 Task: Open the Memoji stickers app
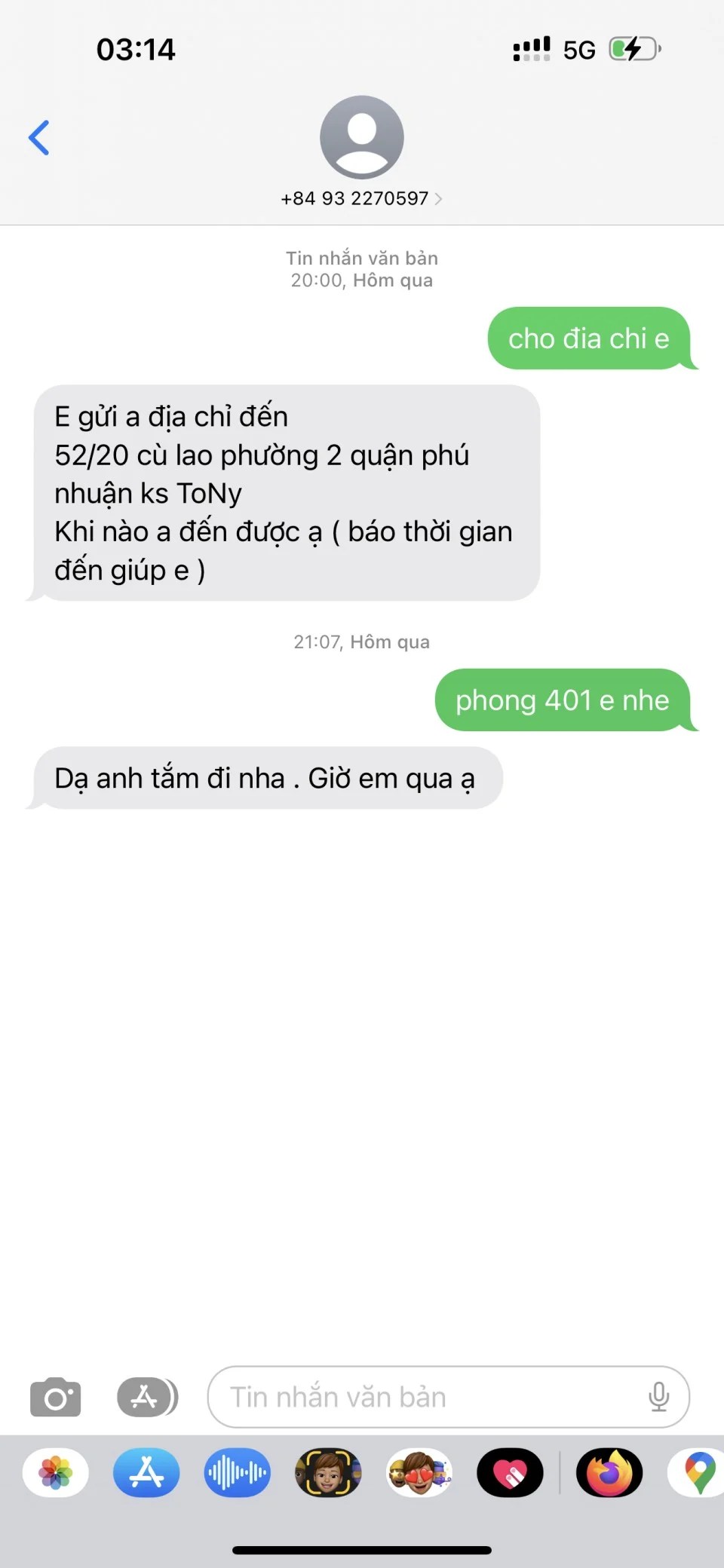coord(419,1472)
